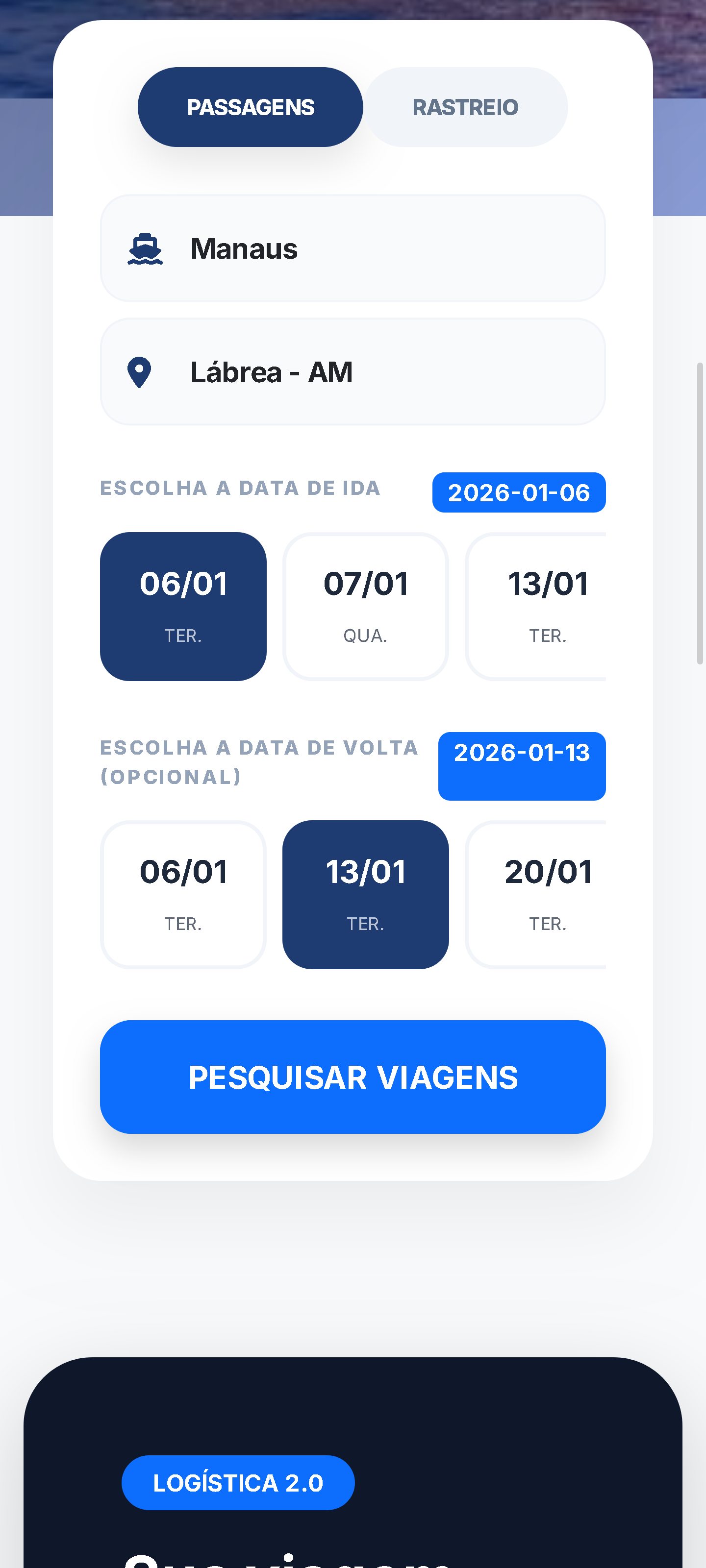Deselect the 13/01 return date card
The width and height of the screenshot is (706, 1568).
(x=365, y=893)
